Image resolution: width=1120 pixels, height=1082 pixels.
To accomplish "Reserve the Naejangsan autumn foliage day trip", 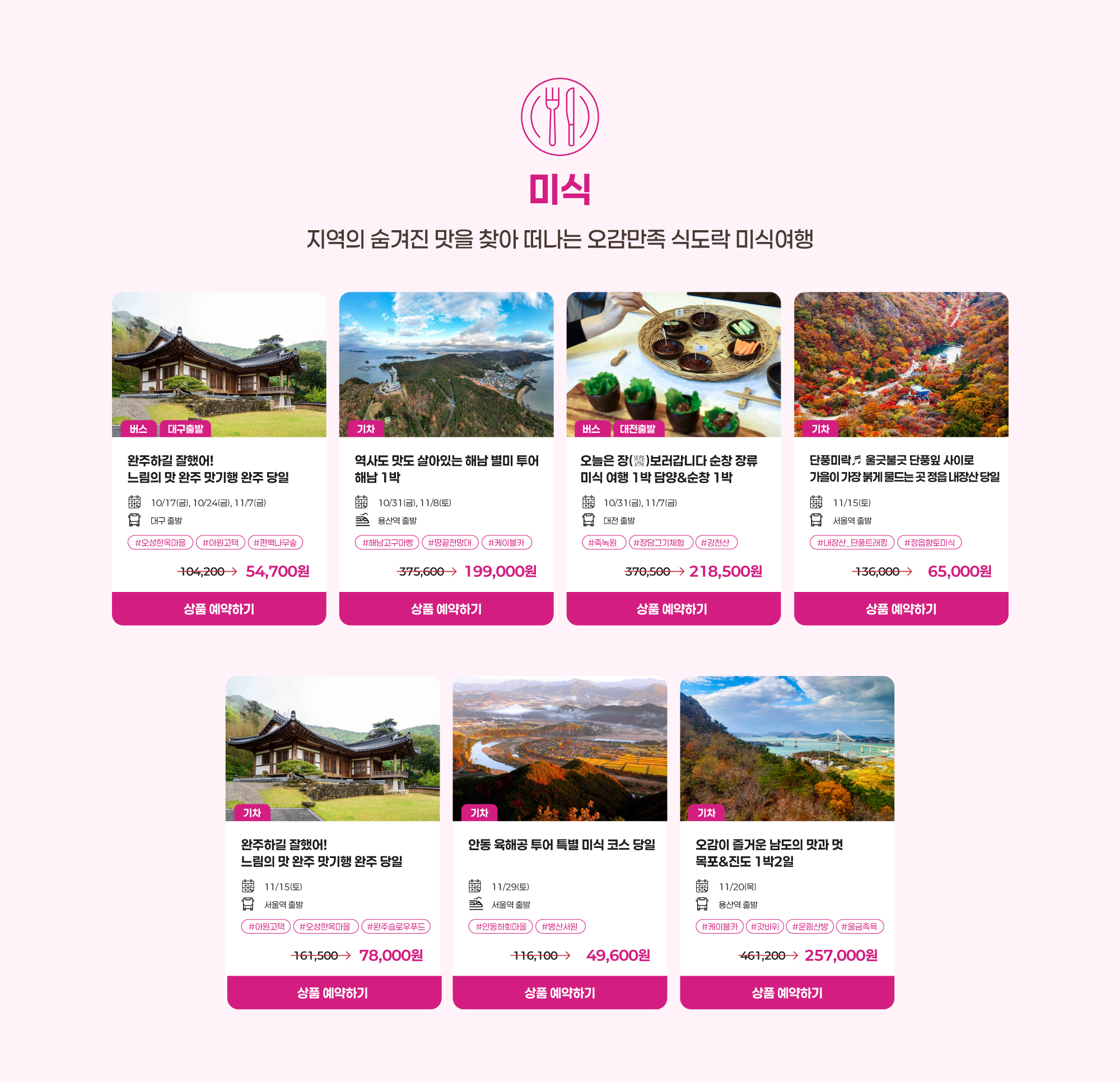I will (900, 609).
